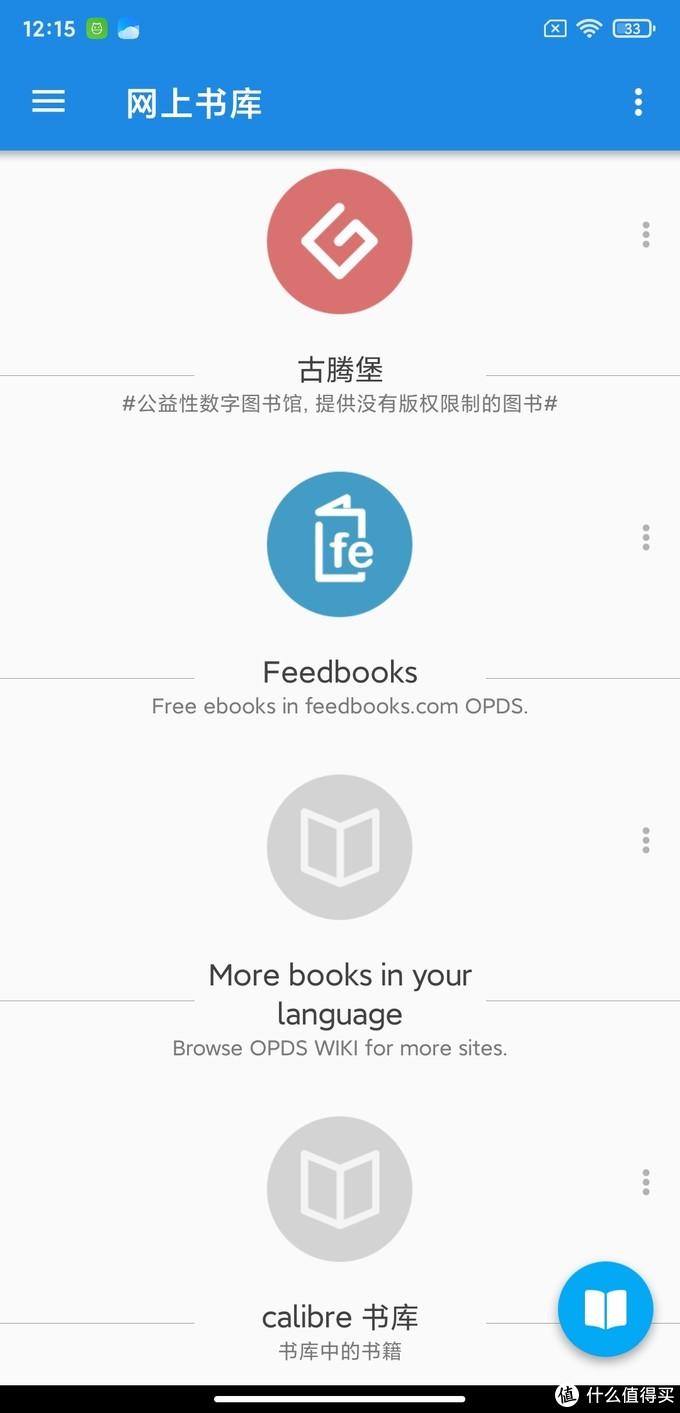Open the app bar overflow menu
The width and height of the screenshot is (680, 1413).
point(638,102)
